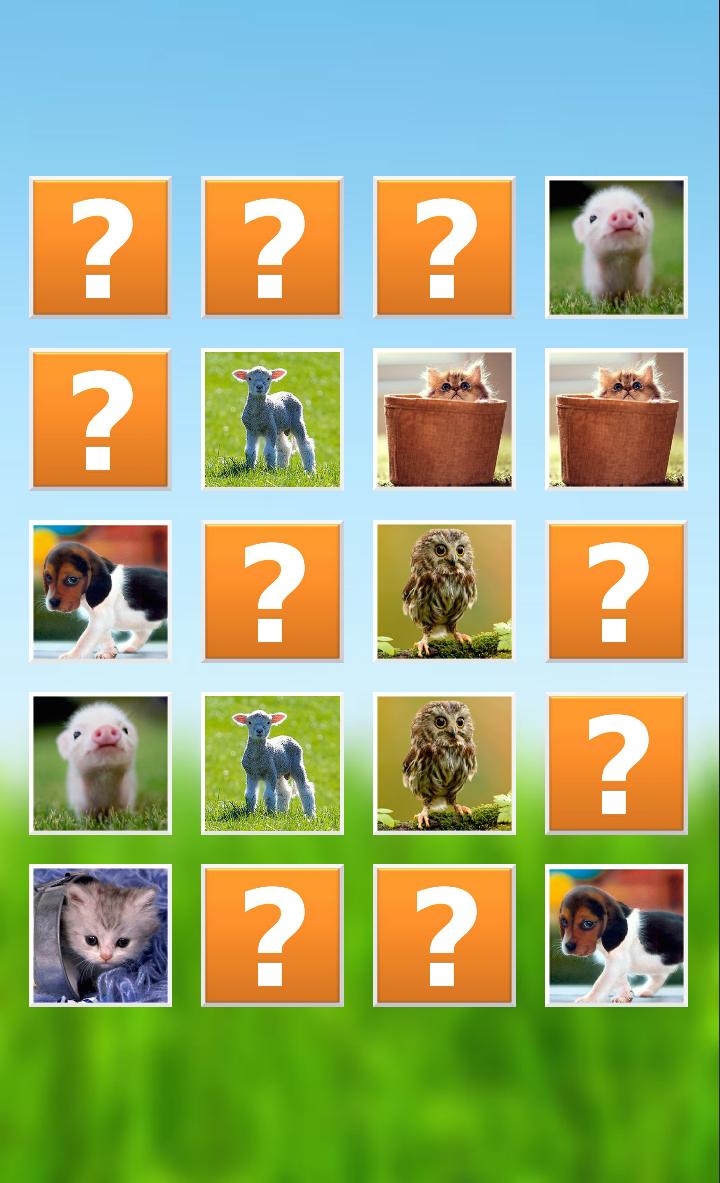This screenshot has height=1183, width=720.
Task: Click the kitten-in-bucket card in the bottom row
Action: pos(100,934)
